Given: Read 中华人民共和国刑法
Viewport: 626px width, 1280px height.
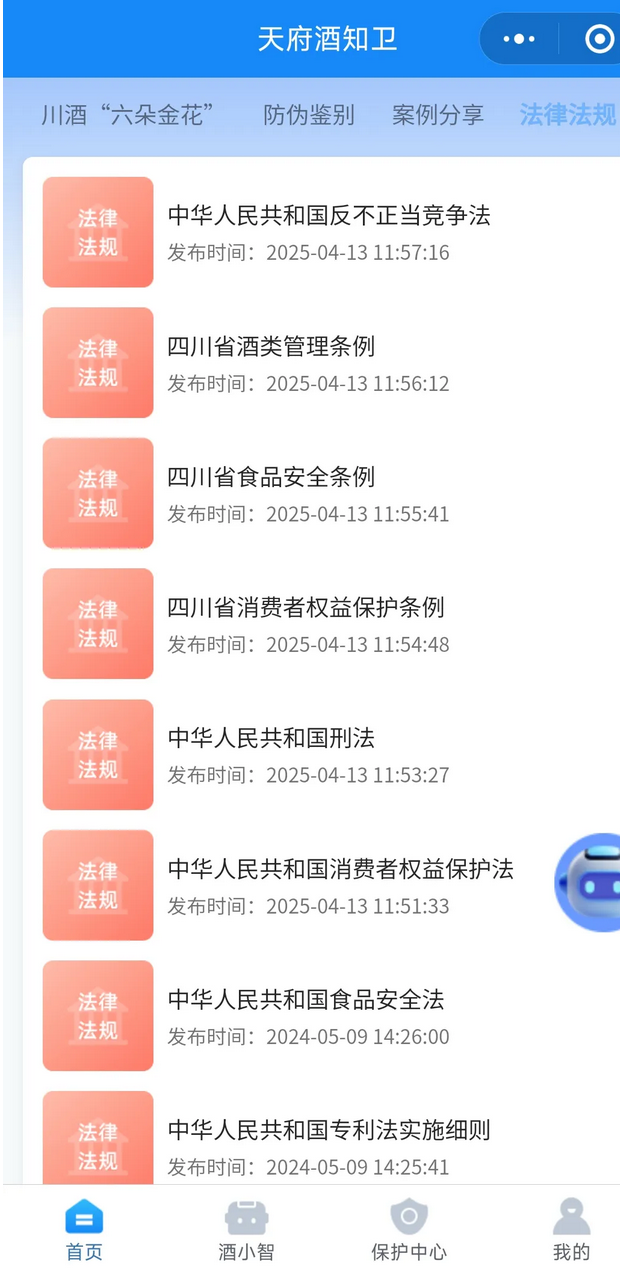Looking at the screenshot, I should (x=271, y=739).
